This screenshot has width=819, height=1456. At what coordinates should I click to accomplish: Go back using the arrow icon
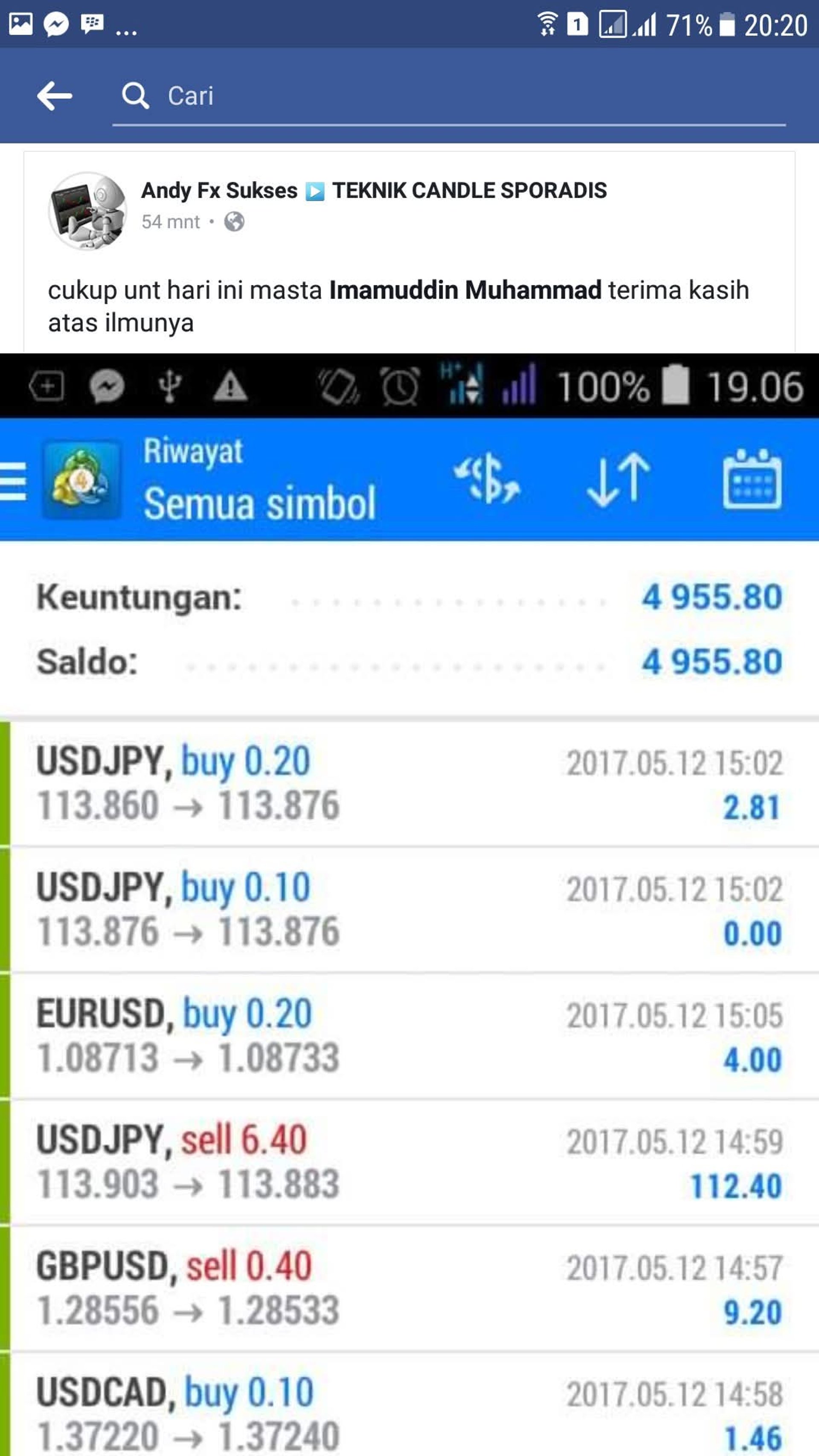tap(54, 96)
